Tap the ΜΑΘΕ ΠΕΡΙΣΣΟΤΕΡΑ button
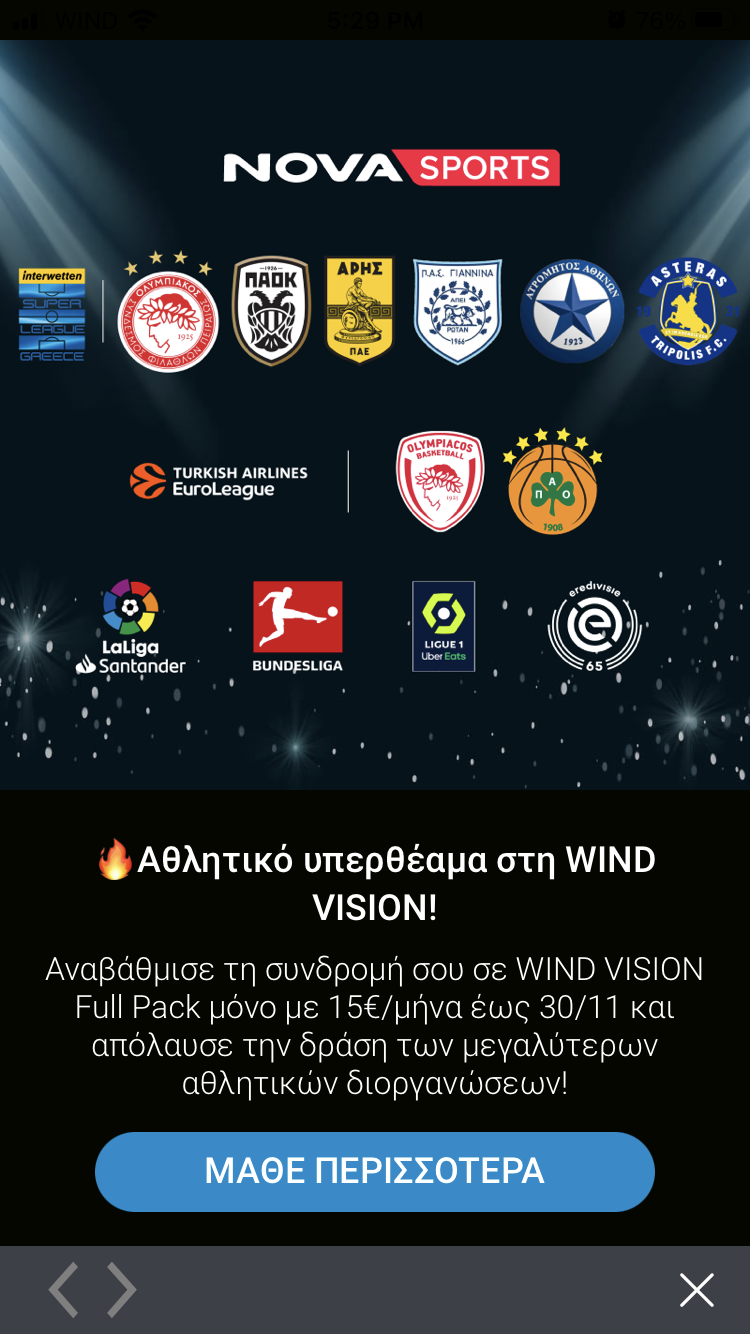The height and width of the screenshot is (1334, 750). click(x=374, y=1171)
